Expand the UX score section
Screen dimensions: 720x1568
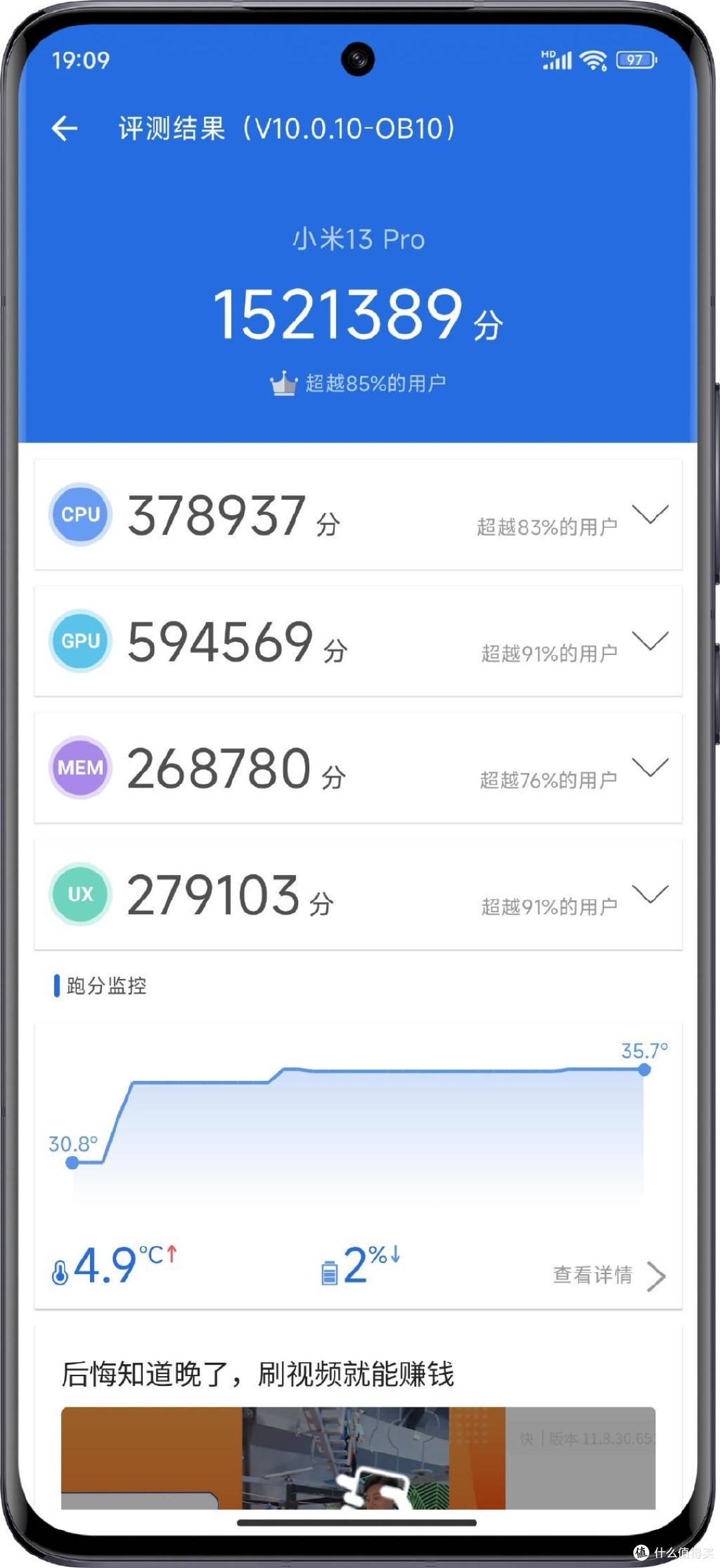point(650,894)
